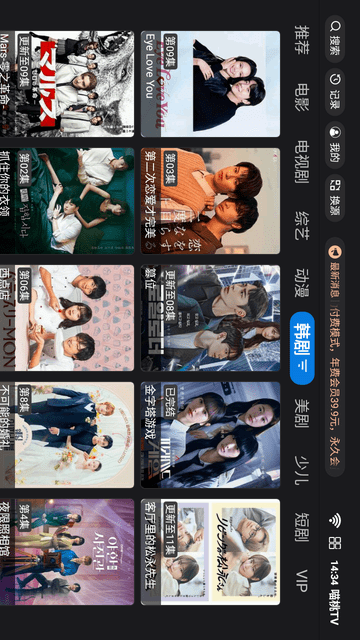Open 抓住你的衣领 drama card

click(67, 201)
